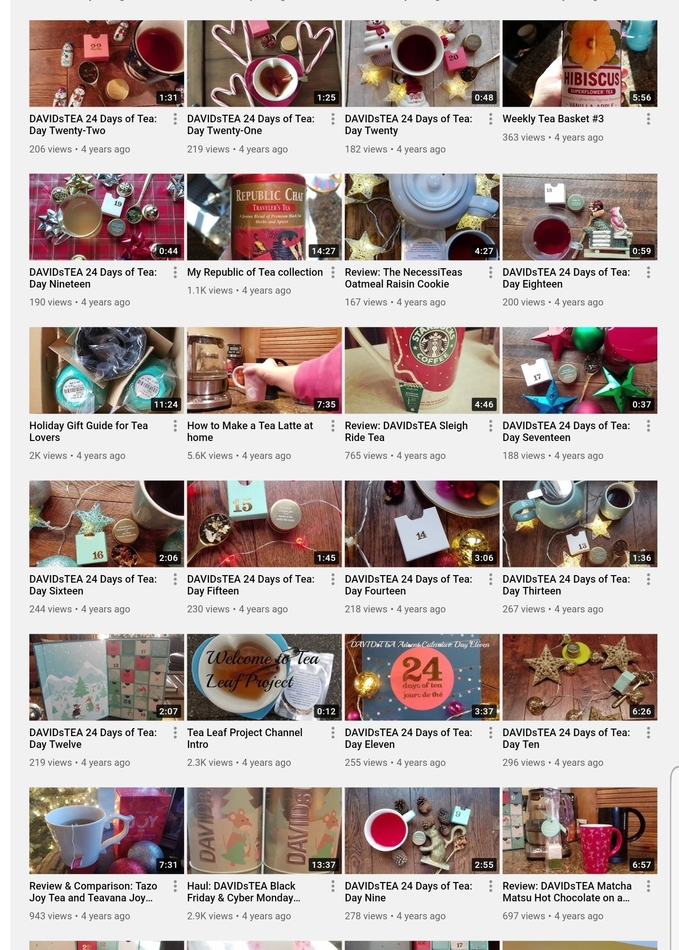This screenshot has width=679, height=950.
Task: Play Weekly Tea Basket #3 video
Action: point(579,63)
